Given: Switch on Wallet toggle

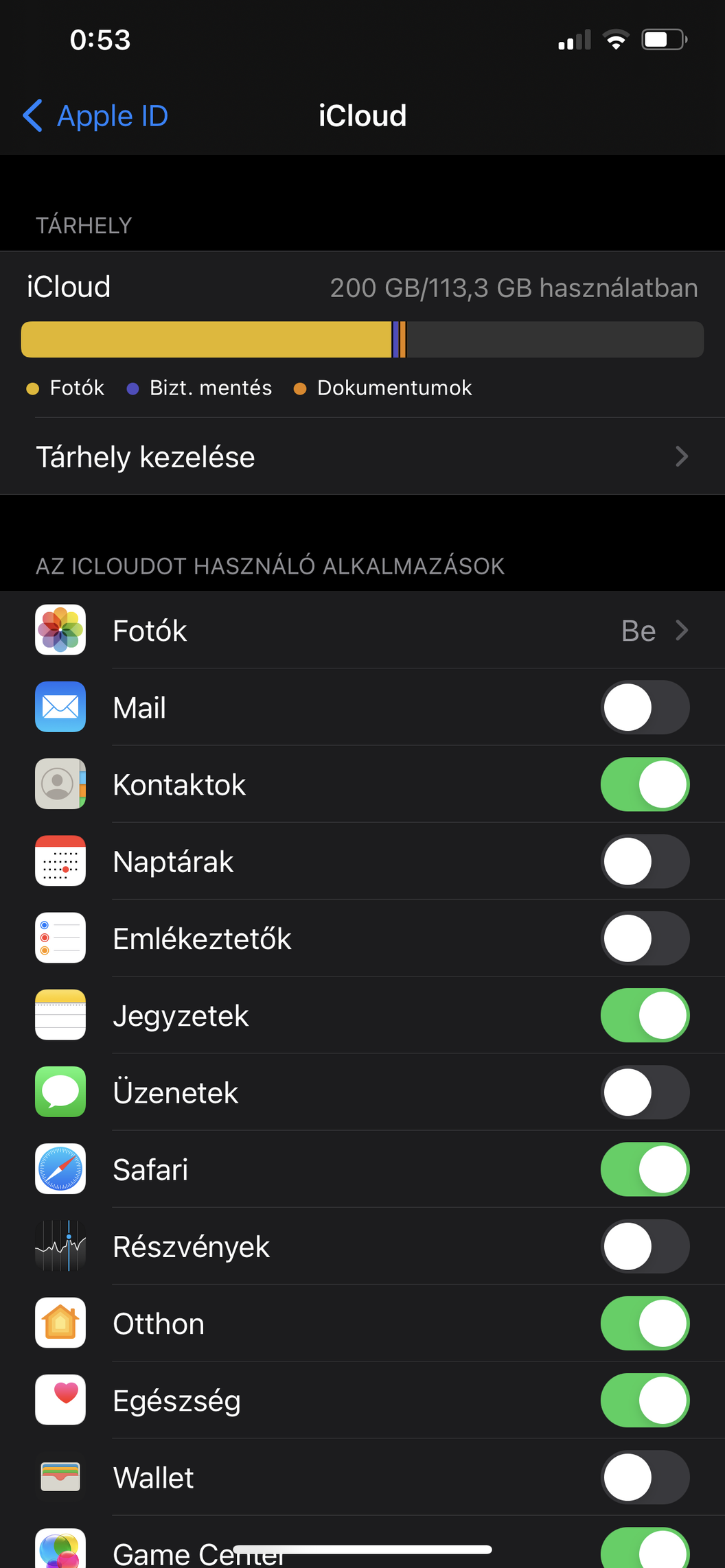Looking at the screenshot, I should (x=645, y=1477).
